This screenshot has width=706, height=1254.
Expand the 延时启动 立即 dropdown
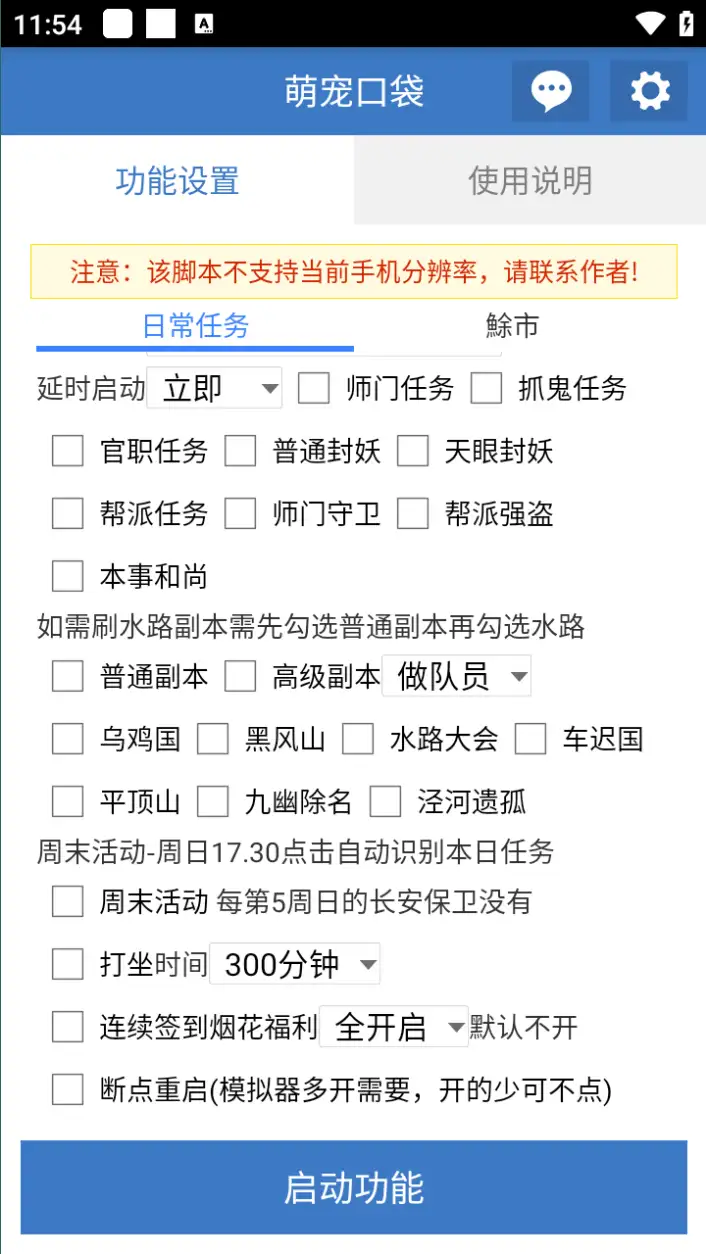click(215, 388)
